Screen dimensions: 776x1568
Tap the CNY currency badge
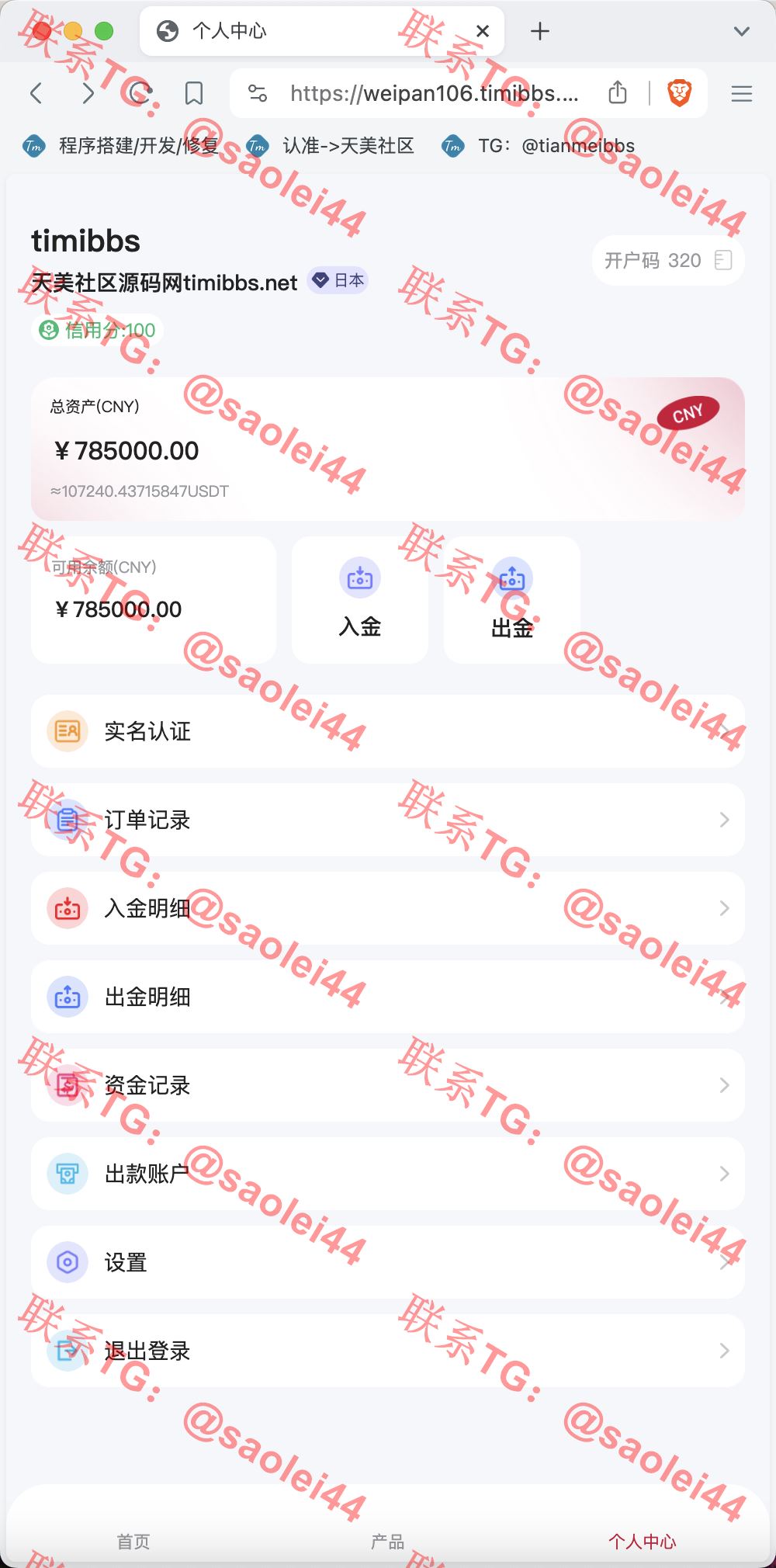click(x=688, y=413)
